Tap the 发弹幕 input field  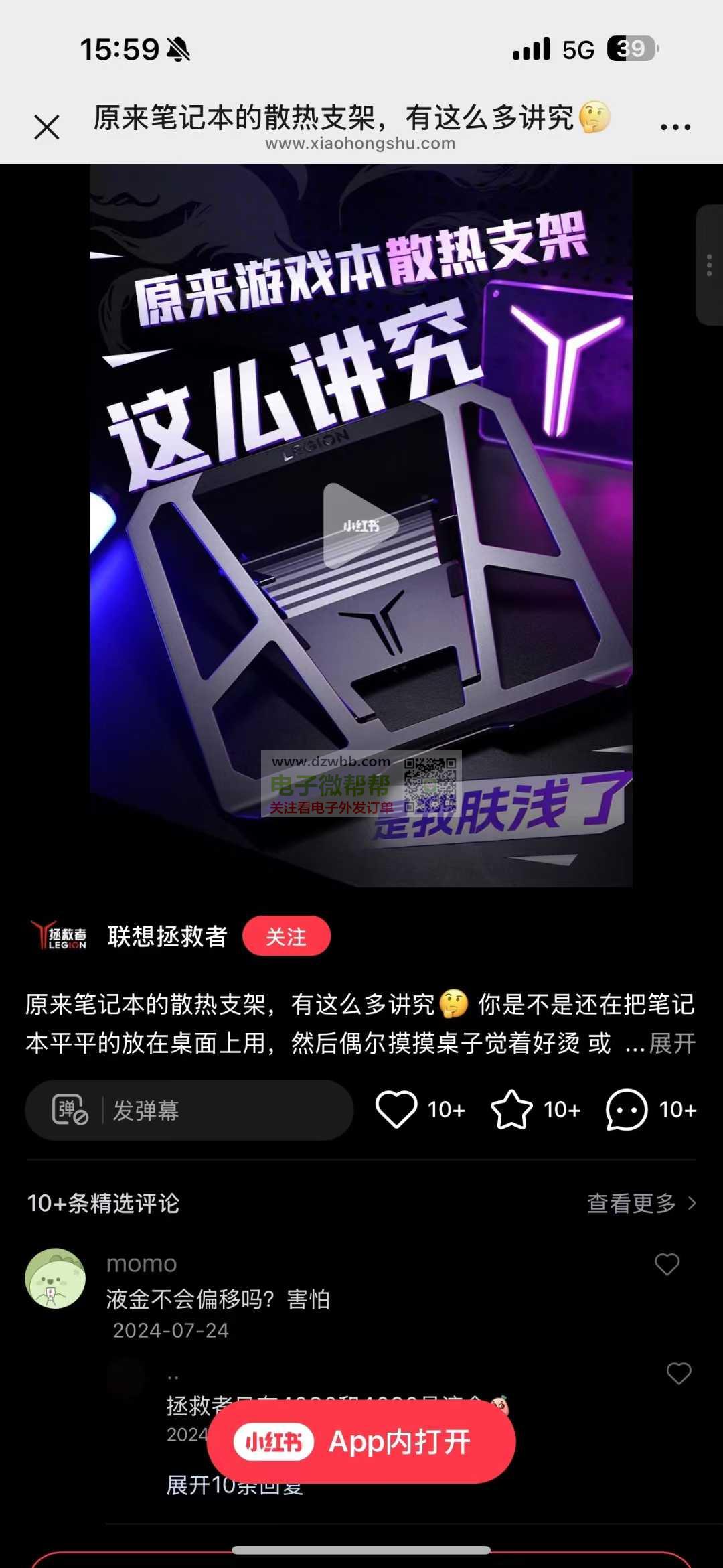coord(189,1110)
